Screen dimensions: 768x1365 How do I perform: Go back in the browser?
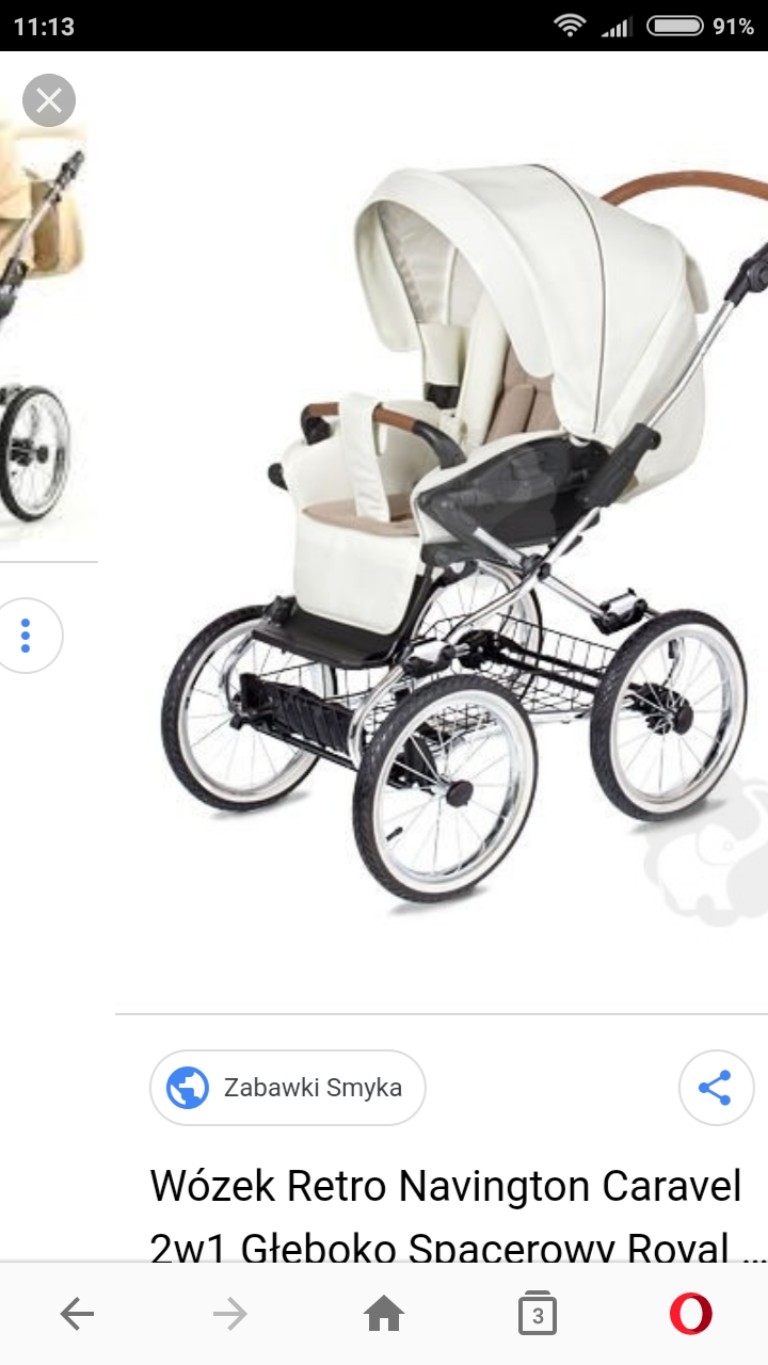(77, 1314)
